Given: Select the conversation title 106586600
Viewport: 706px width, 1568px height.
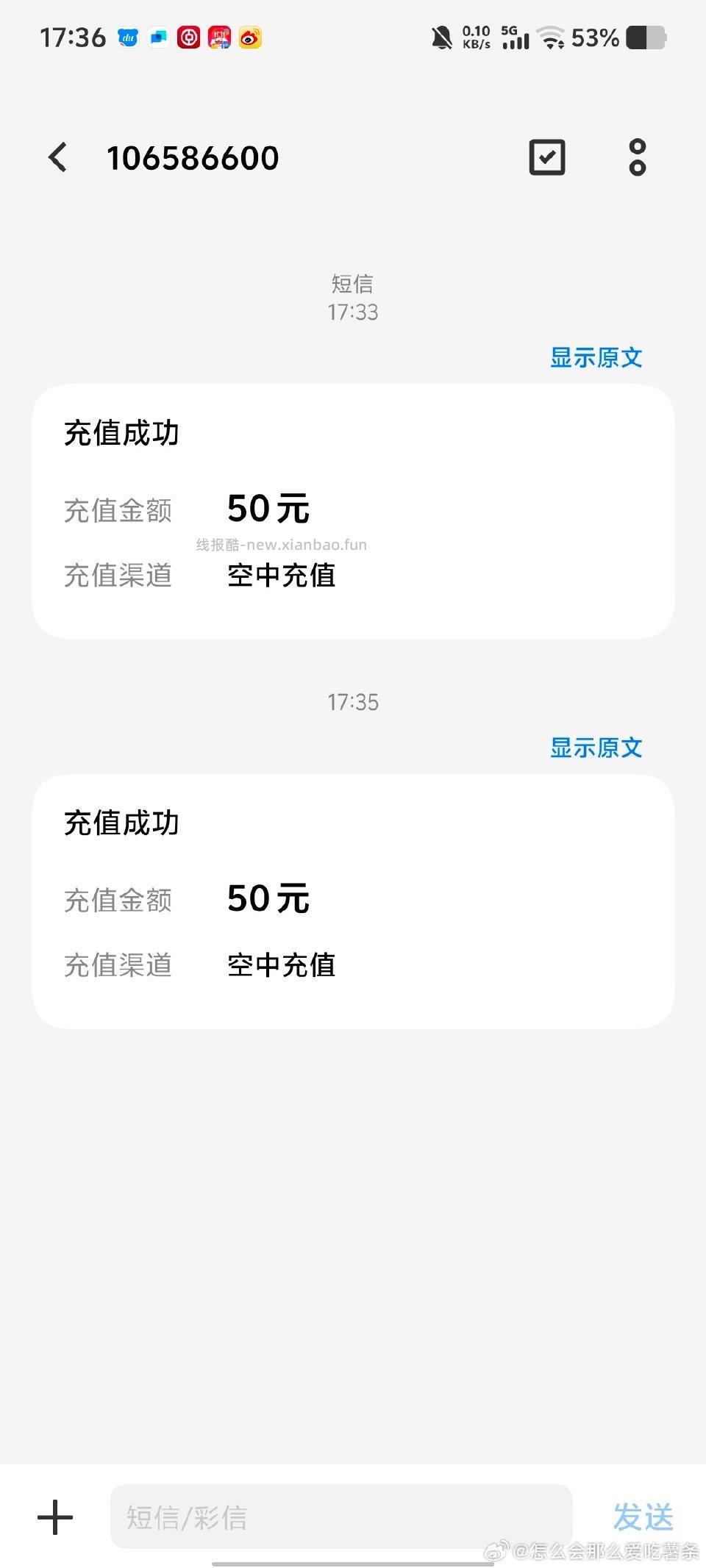Looking at the screenshot, I should coord(192,157).
